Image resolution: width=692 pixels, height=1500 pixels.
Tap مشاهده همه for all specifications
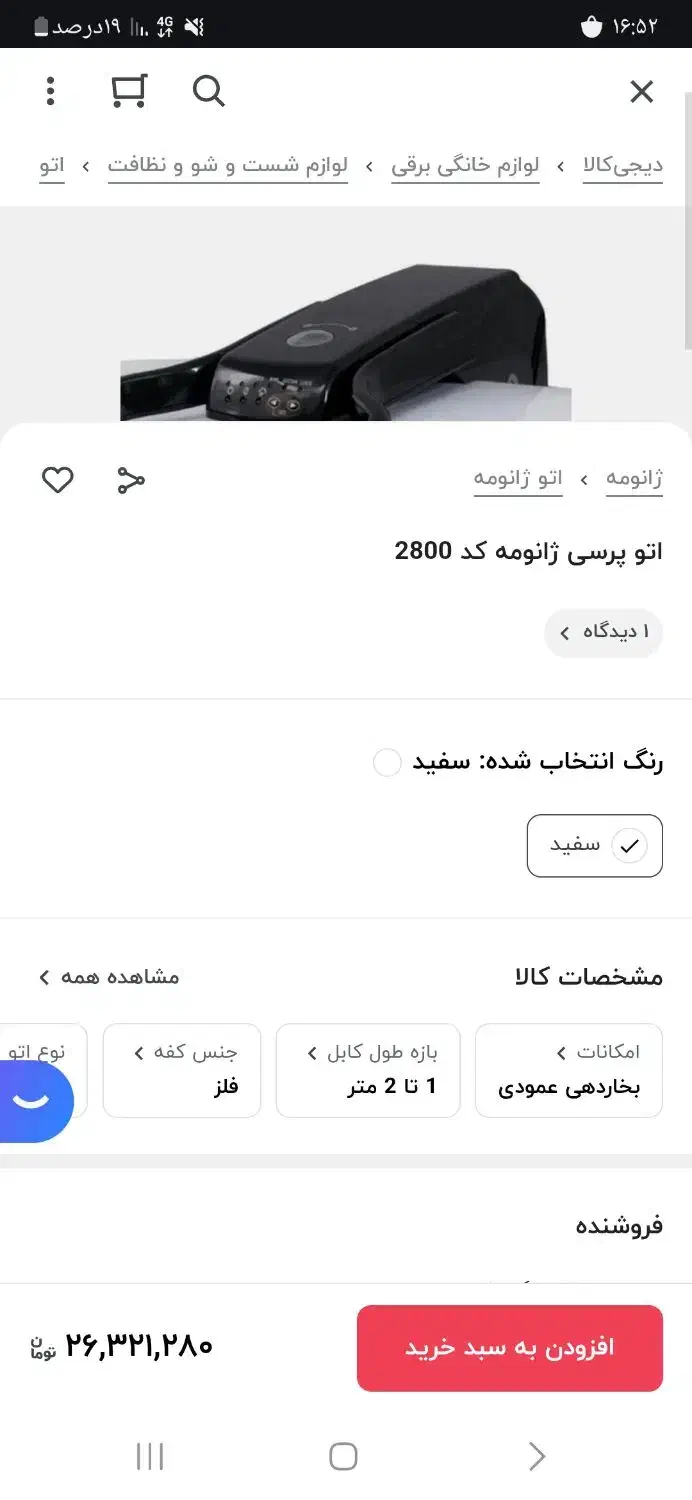(x=109, y=977)
